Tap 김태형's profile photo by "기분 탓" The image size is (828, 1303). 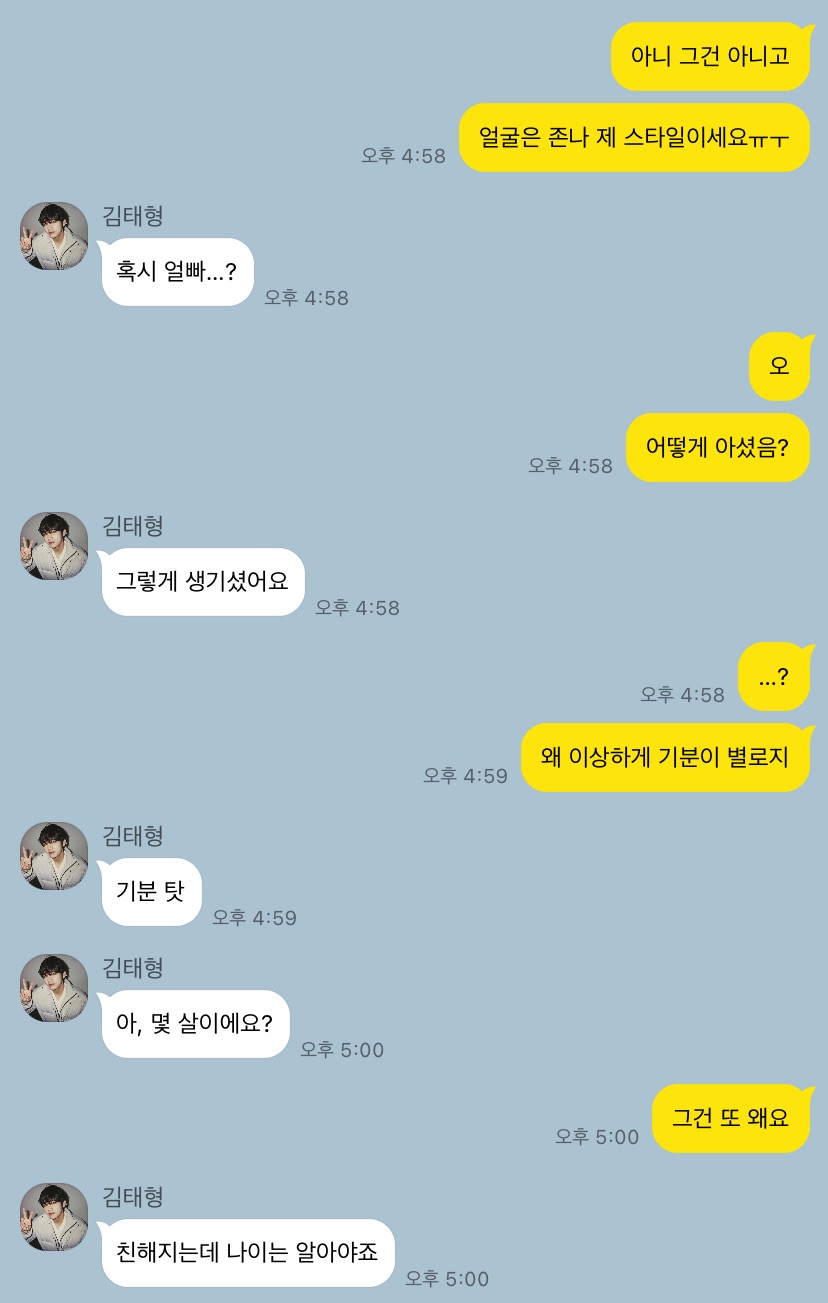tap(54, 856)
